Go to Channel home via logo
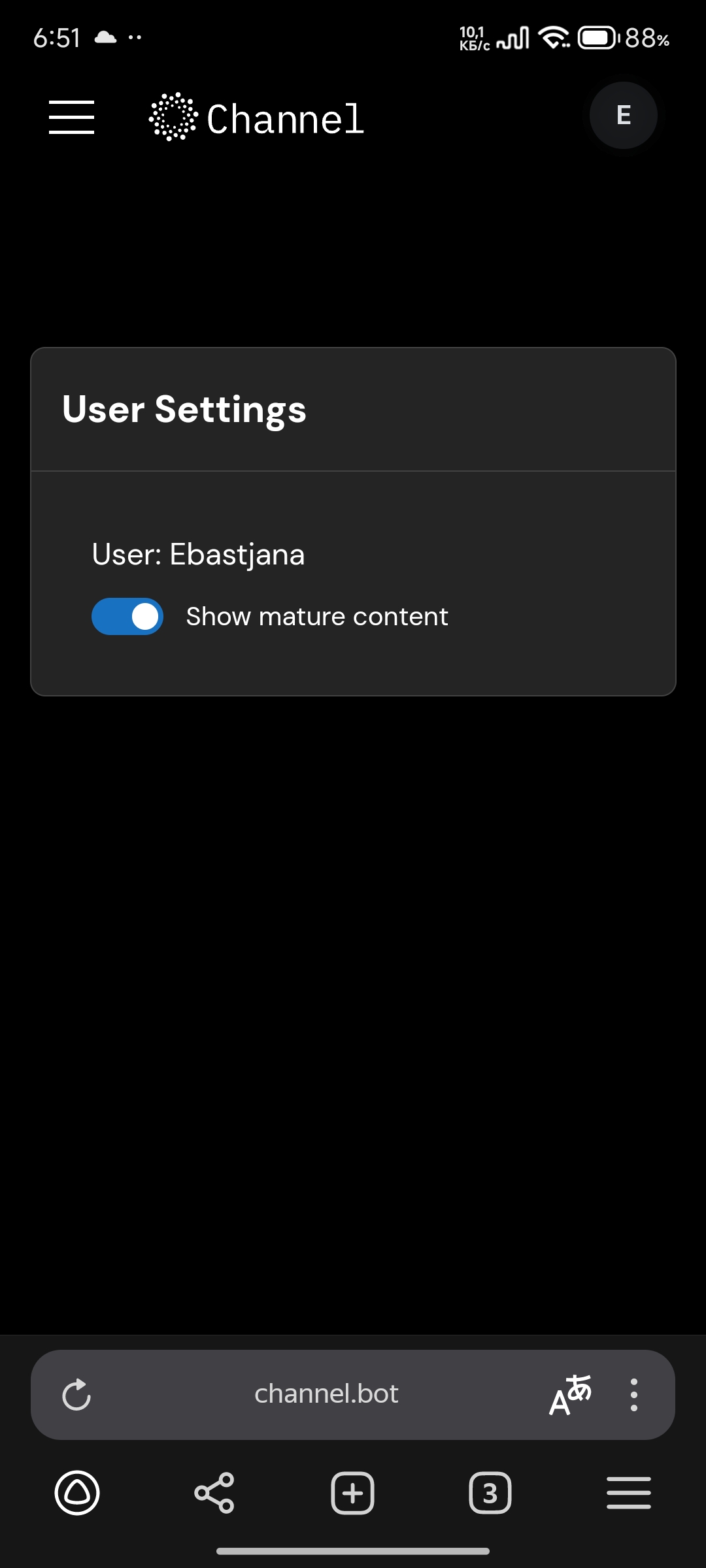This screenshot has width=706, height=1568. point(256,118)
